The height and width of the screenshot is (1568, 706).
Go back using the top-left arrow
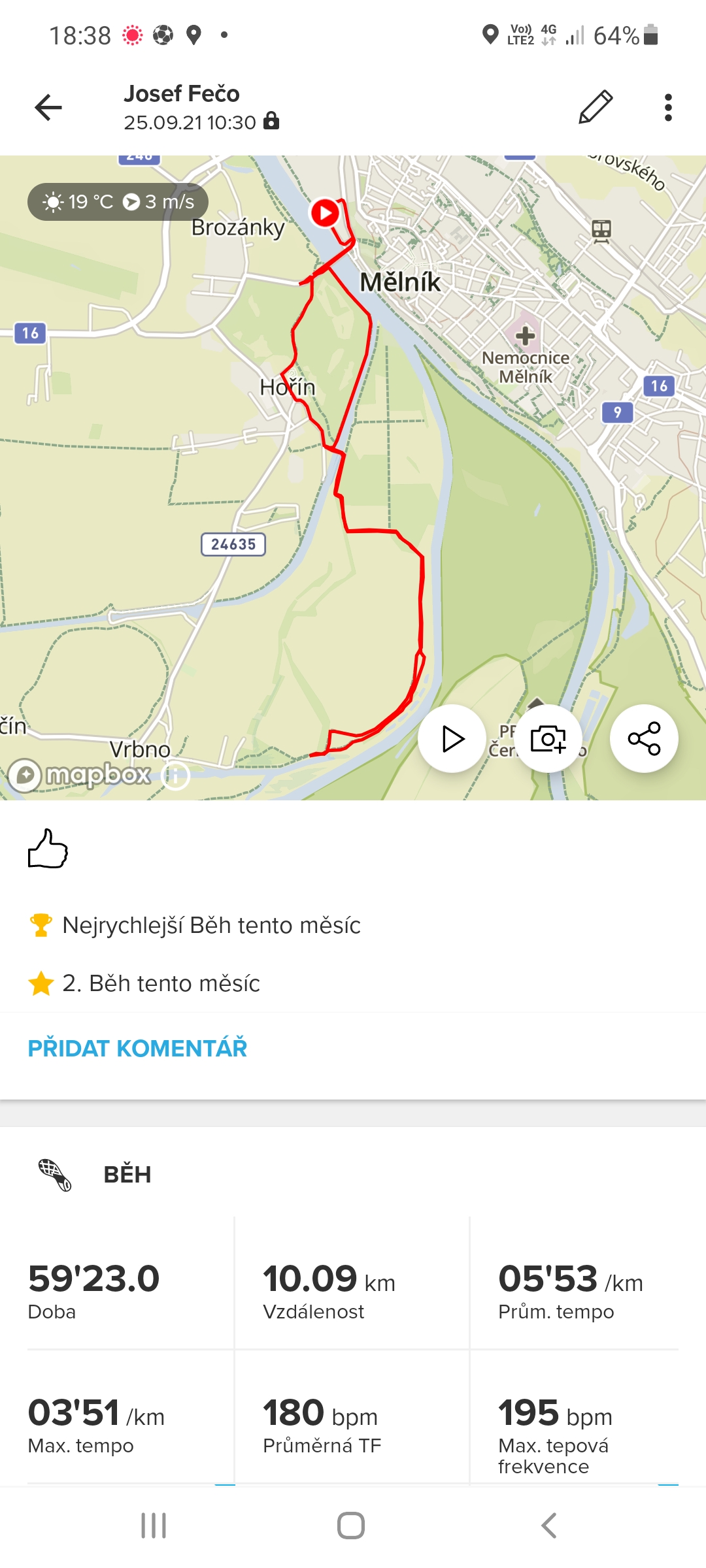tap(48, 108)
